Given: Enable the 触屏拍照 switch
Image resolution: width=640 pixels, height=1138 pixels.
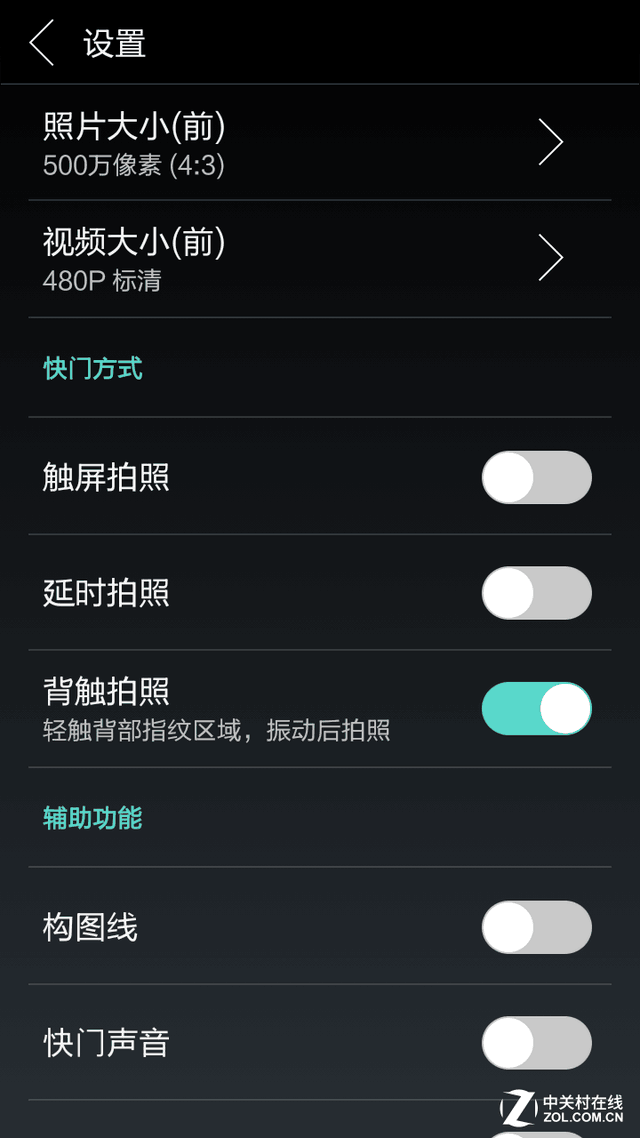Looking at the screenshot, I should [537, 477].
